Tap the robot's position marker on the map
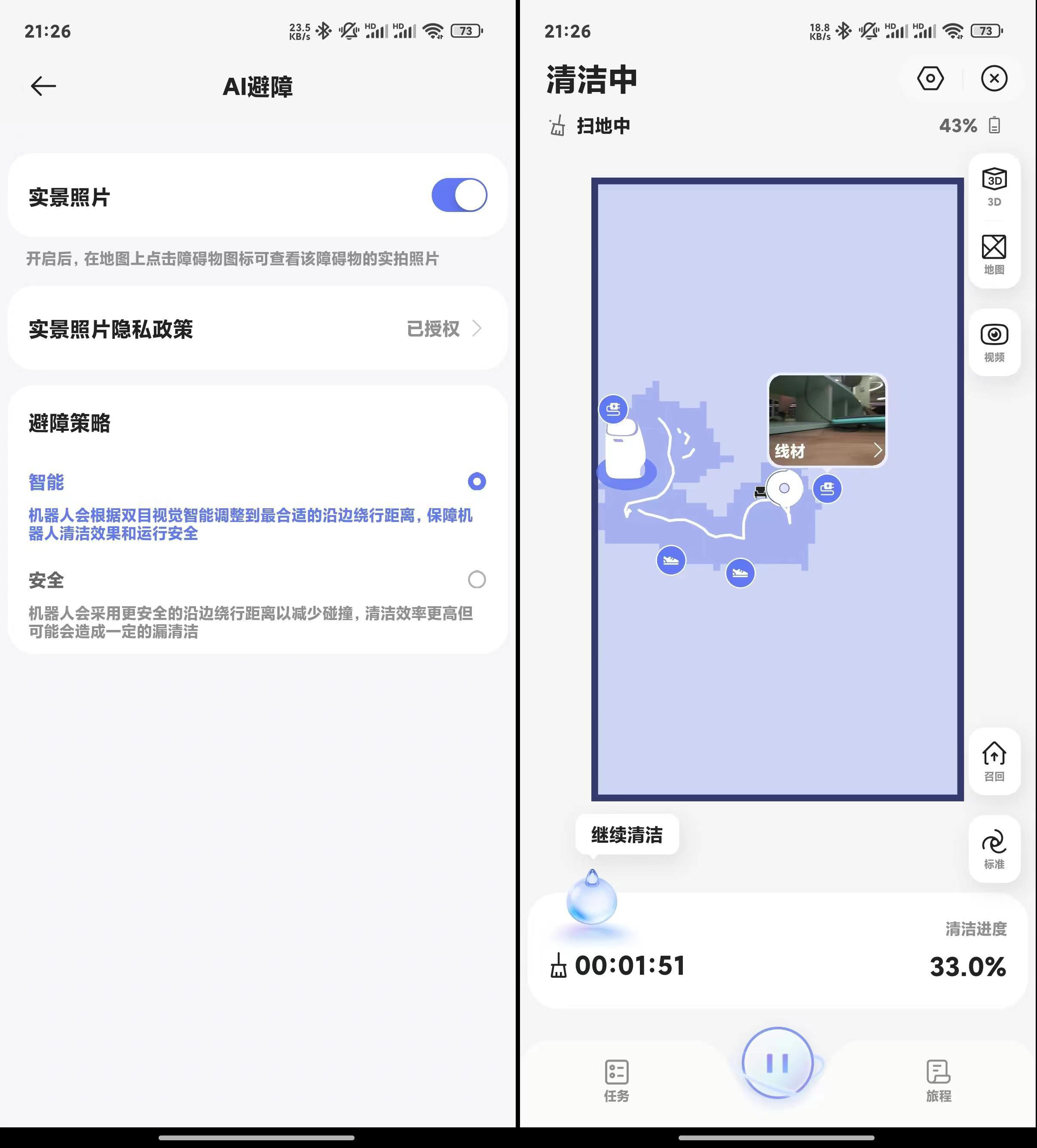This screenshot has height=1148, width=1037. pyautogui.click(x=785, y=488)
